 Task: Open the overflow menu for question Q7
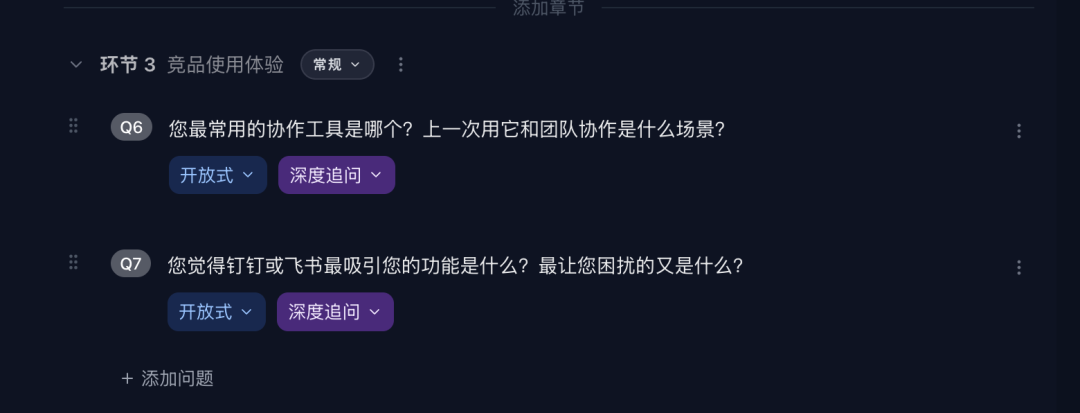[x=1019, y=267]
